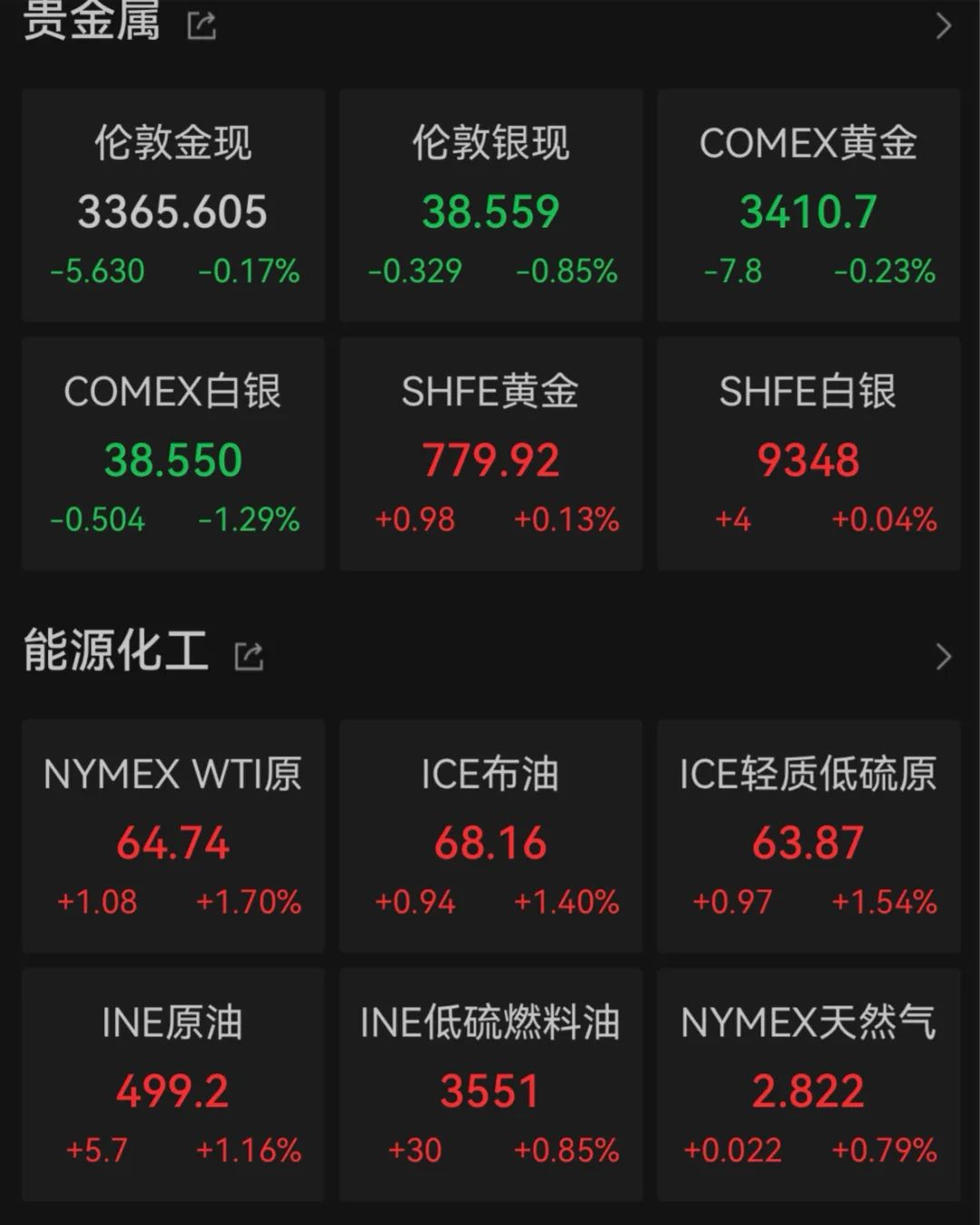This screenshot has height=1225, width=980.
Task: Select the INE原油 card
Action: (173, 1084)
